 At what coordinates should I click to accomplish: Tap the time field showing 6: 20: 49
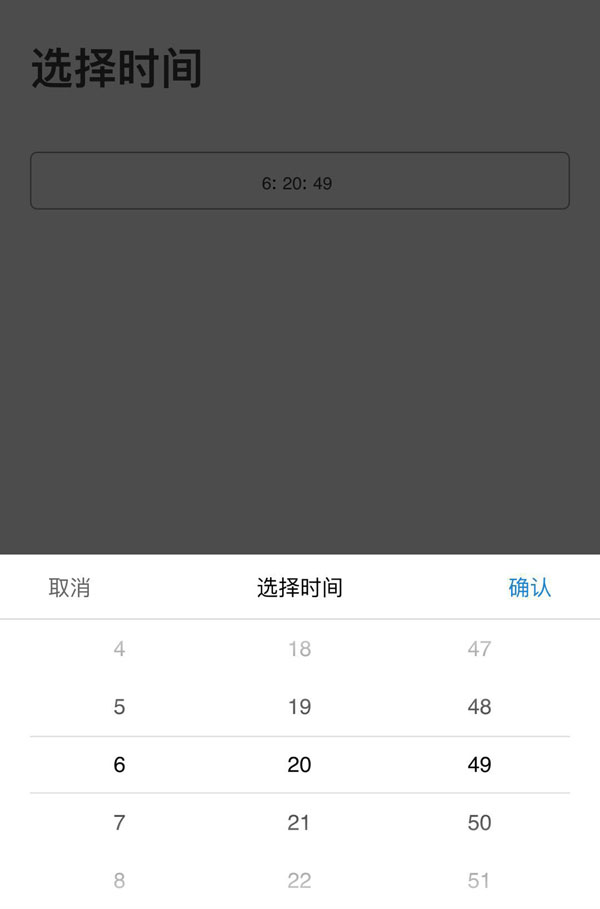[x=299, y=181]
